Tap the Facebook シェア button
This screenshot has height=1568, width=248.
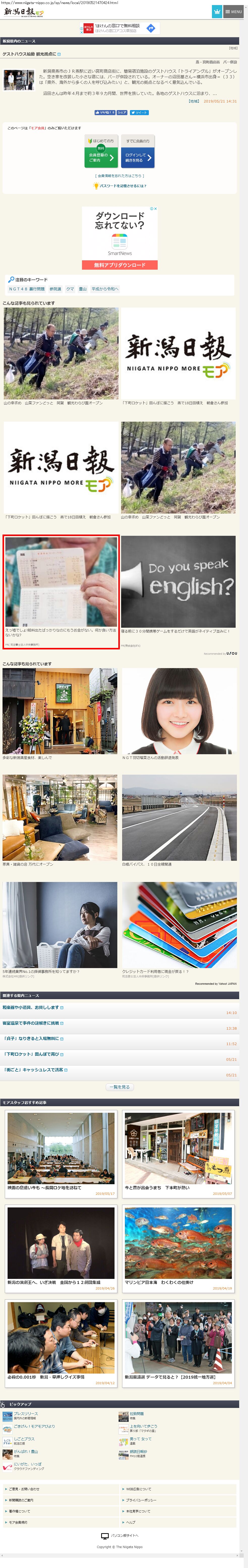(x=122, y=113)
